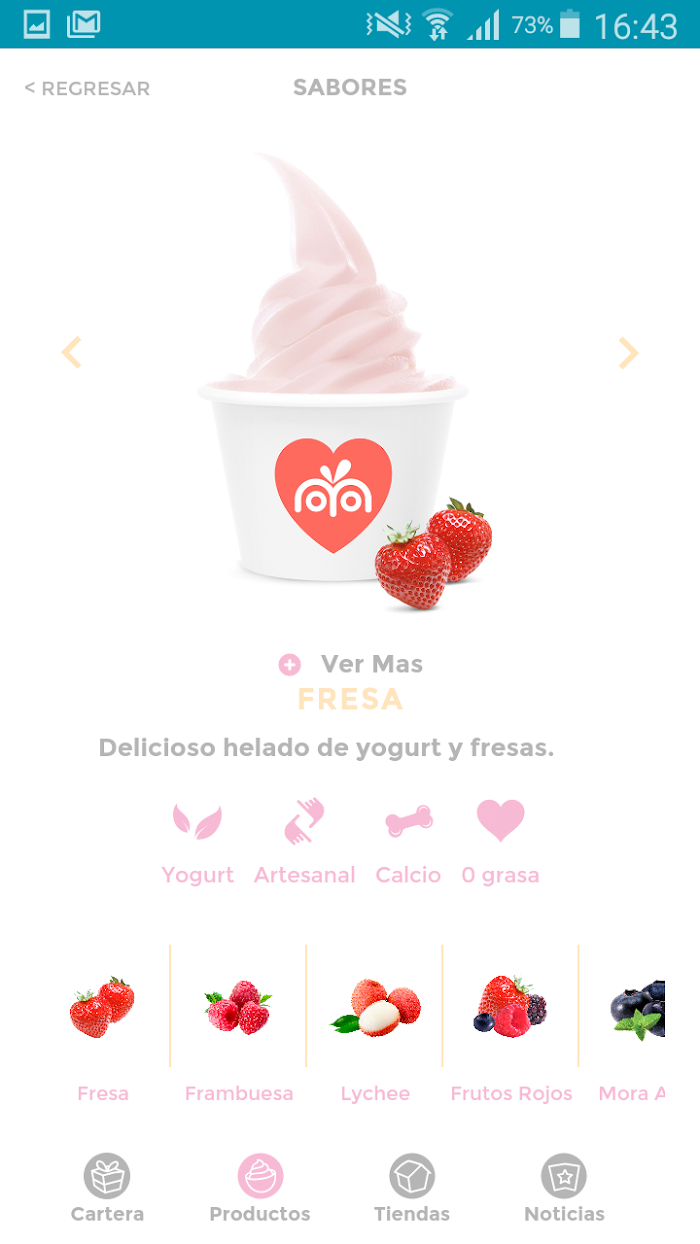This screenshot has width=700, height=1244.
Task: Expand Ver Mas for more details
Action: pyautogui.click(x=351, y=664)
